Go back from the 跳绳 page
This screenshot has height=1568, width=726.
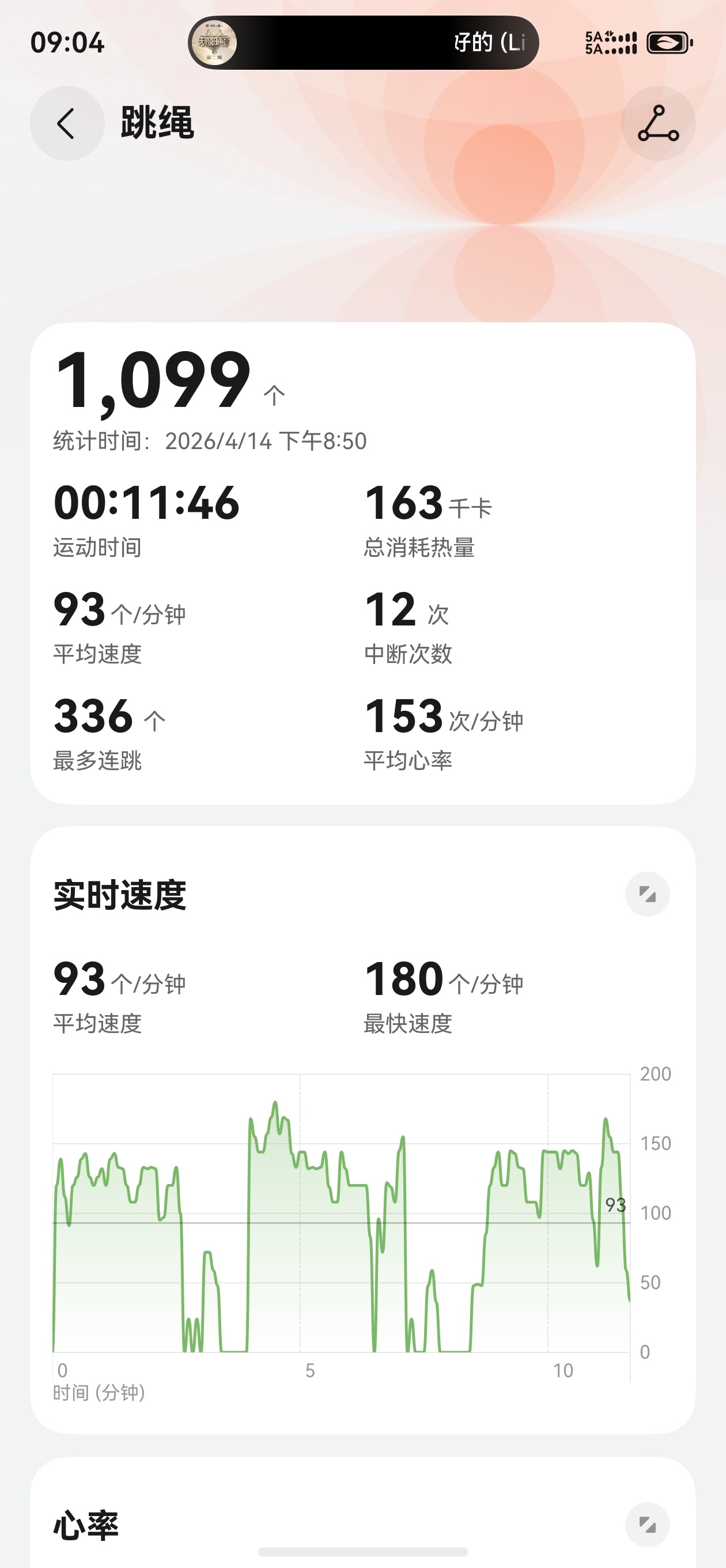(x=67, y=123)
